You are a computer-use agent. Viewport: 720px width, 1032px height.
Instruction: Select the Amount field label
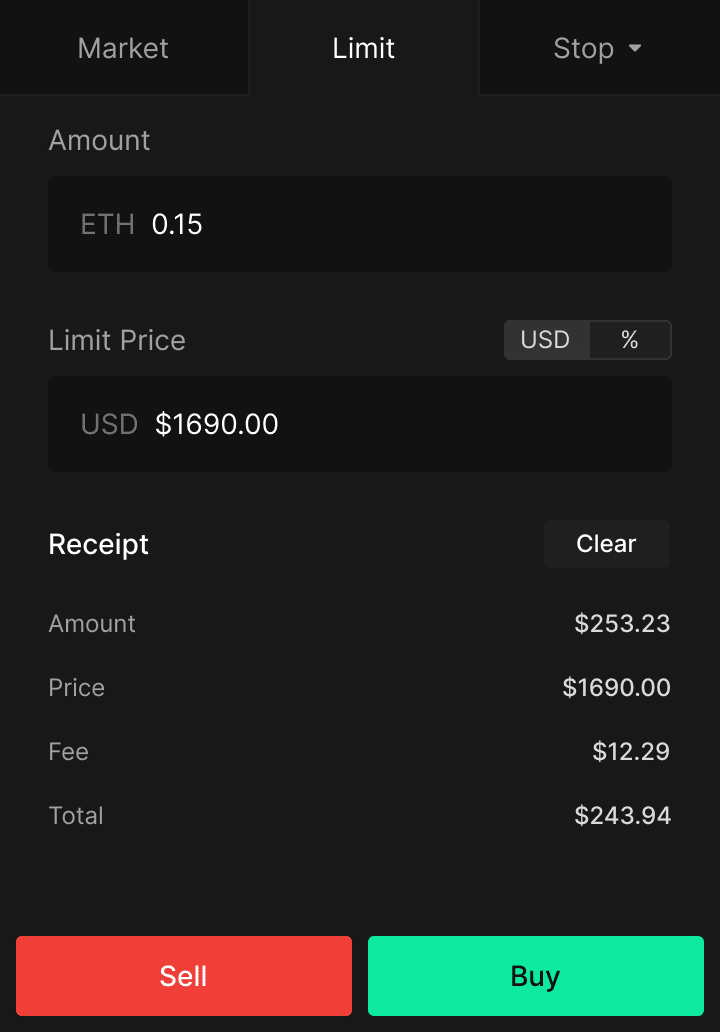click(x=98, y=141)
